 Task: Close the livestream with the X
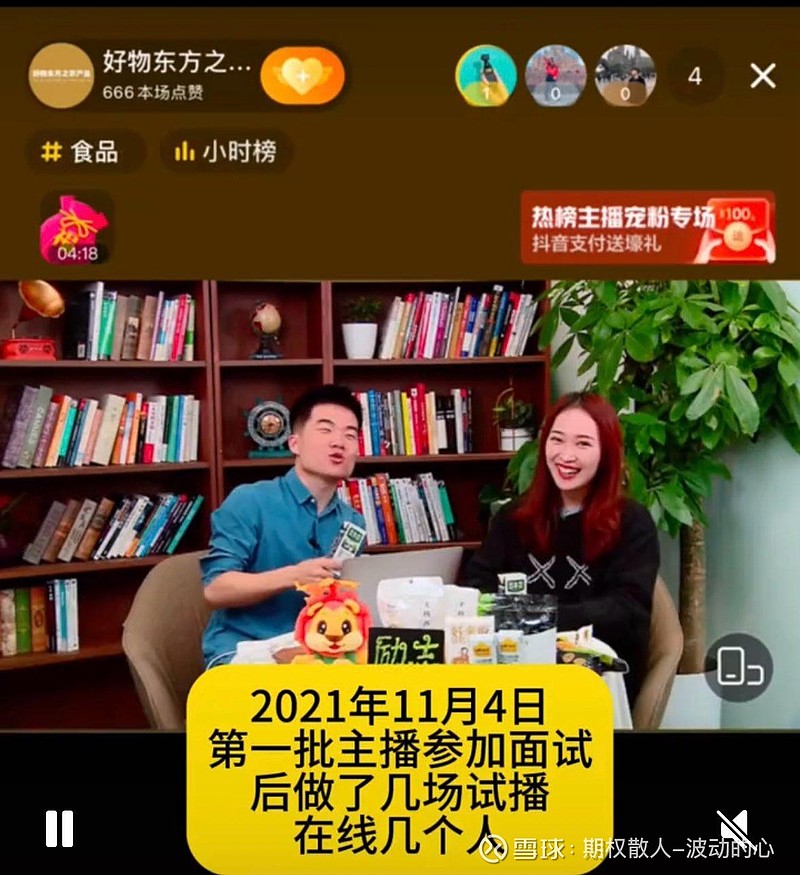763,75
